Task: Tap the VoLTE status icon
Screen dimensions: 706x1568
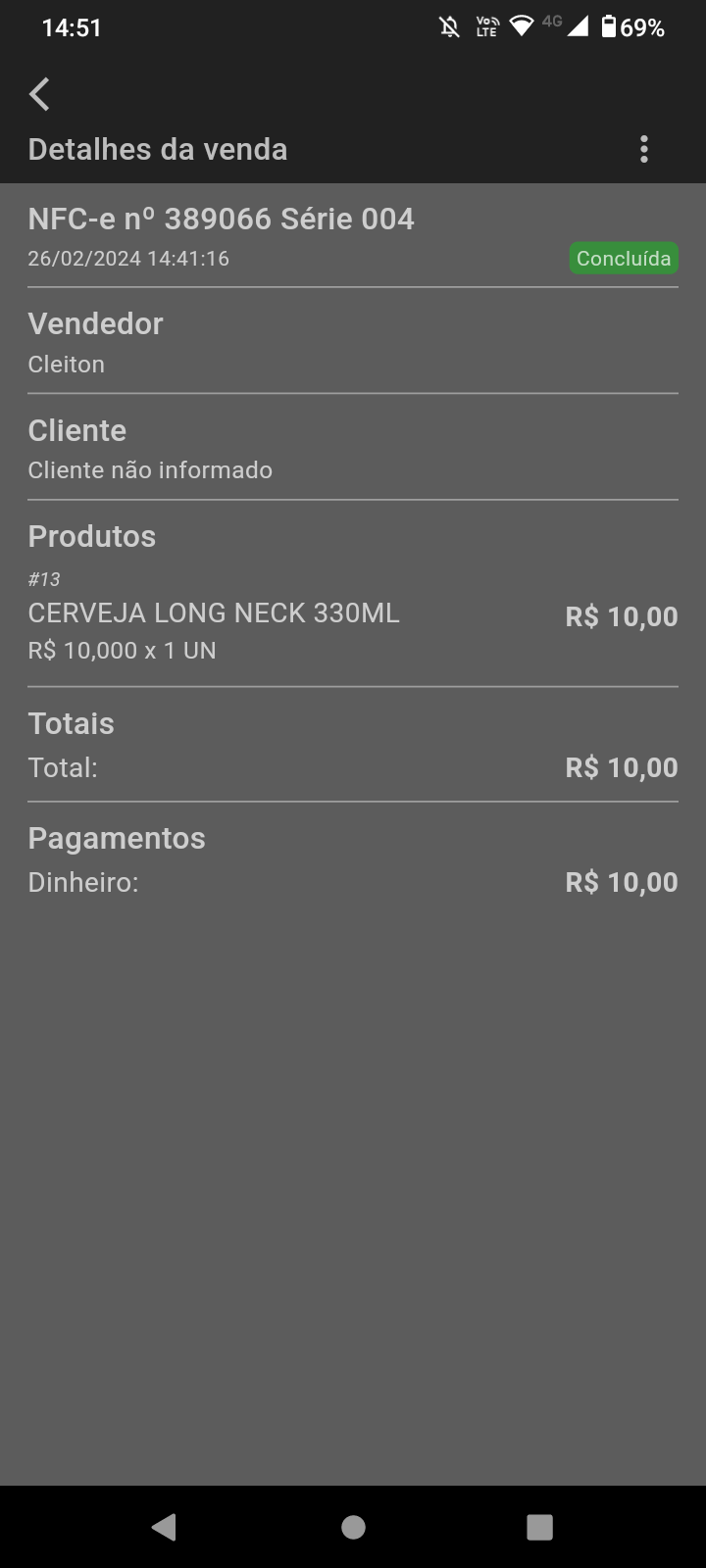Action: click(x=487, y=26)
